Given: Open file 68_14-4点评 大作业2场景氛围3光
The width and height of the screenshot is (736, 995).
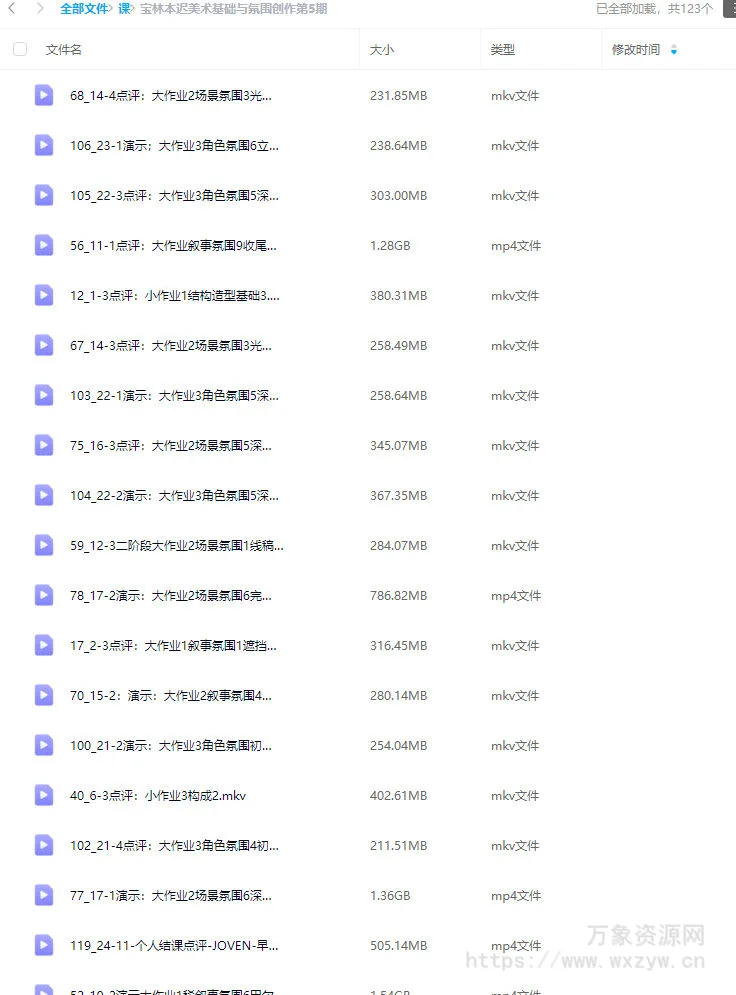Looking at the screenshot, I should [x=170, y=96].
